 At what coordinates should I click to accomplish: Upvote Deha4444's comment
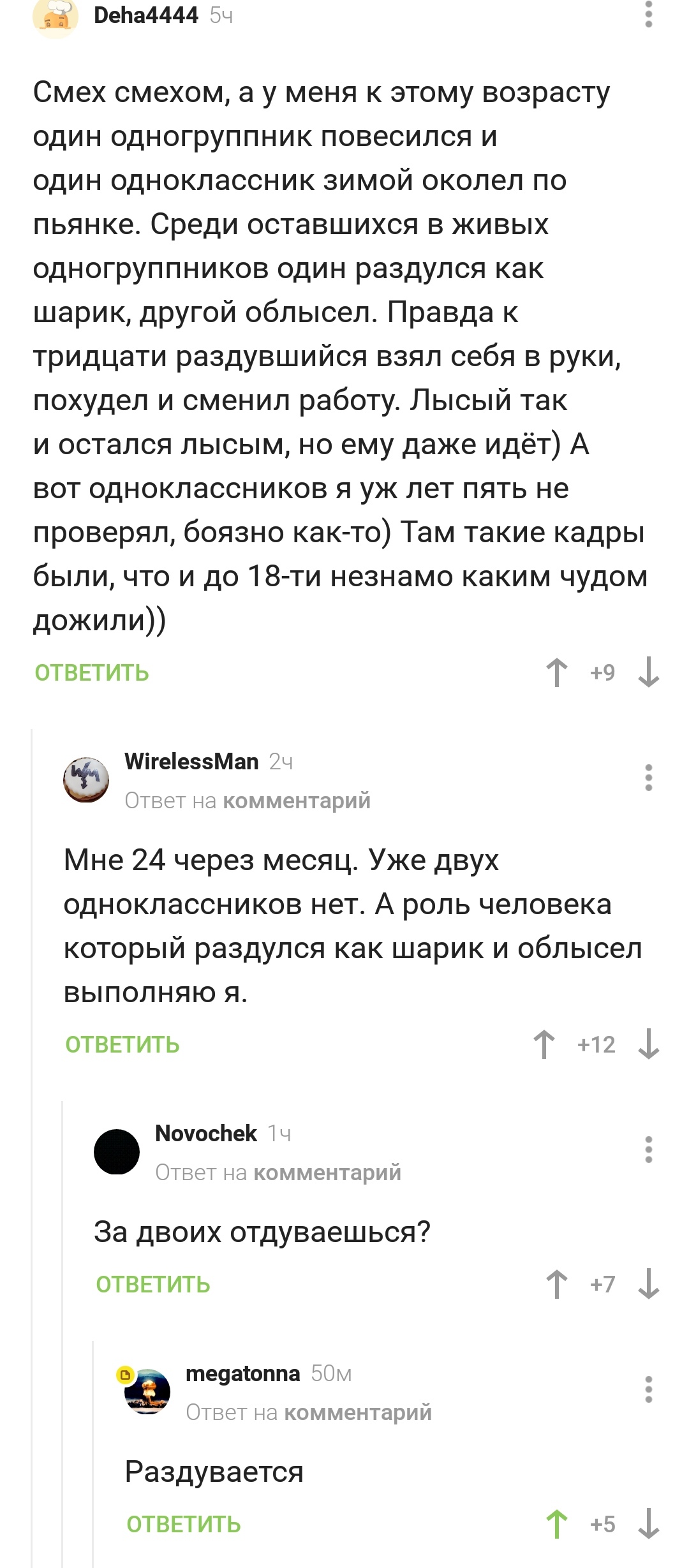pyautogui.click(x=557, y=672)
